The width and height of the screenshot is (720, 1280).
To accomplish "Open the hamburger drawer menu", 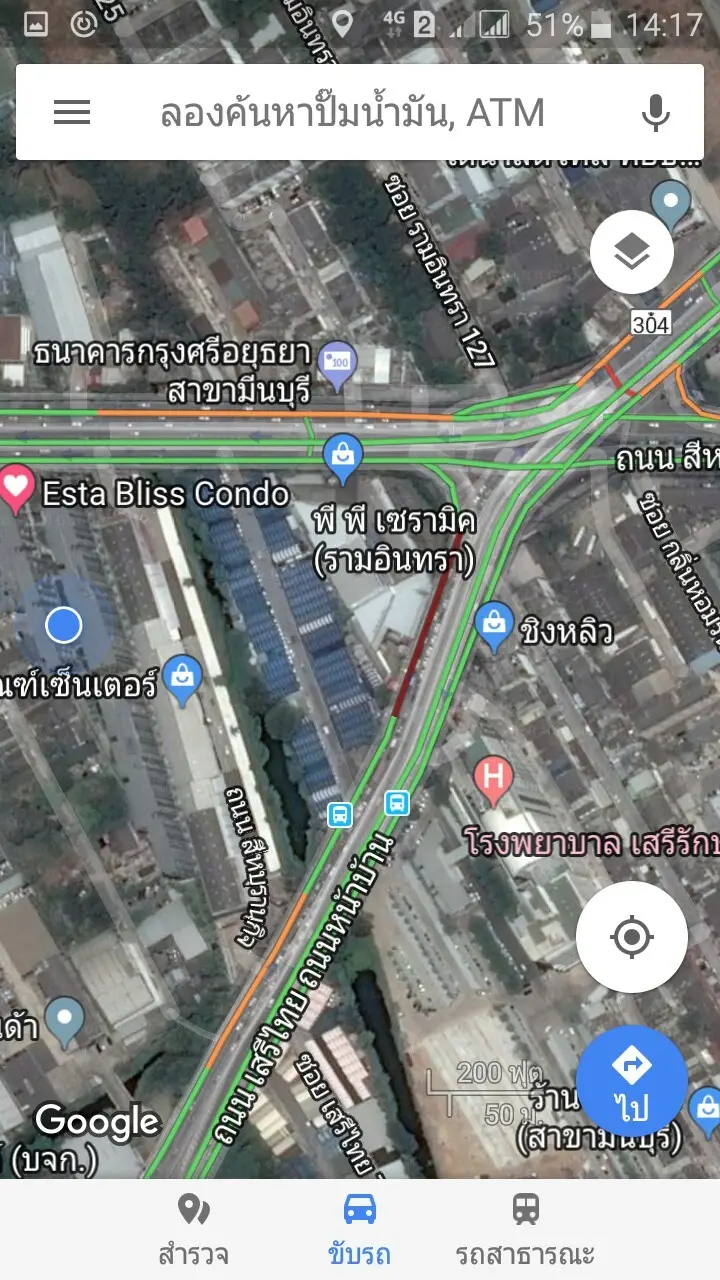I will [72, 113].
